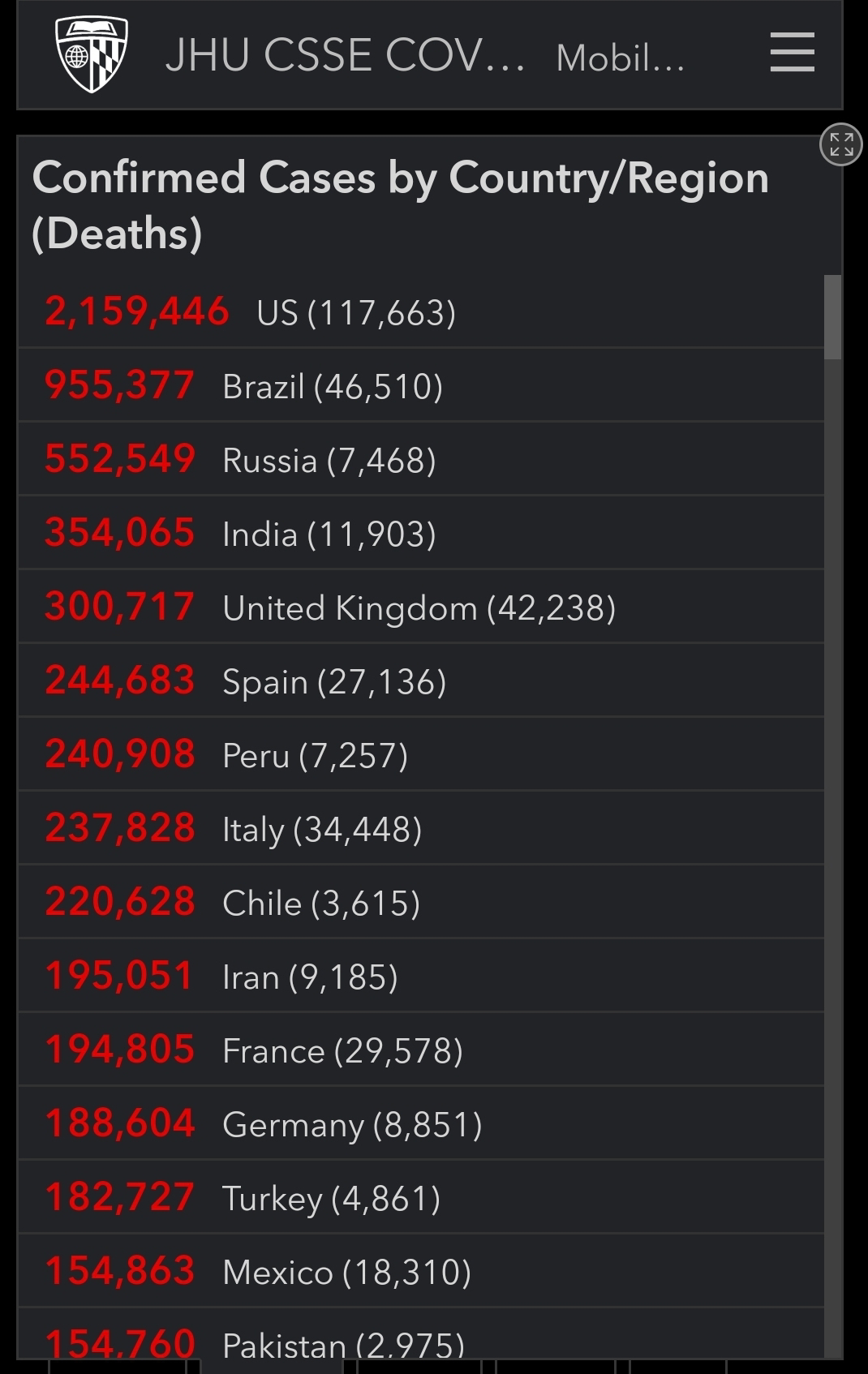Screen dimensions: 868x1374
Task: Select the Peru row
Action: (x=421, y=754)
